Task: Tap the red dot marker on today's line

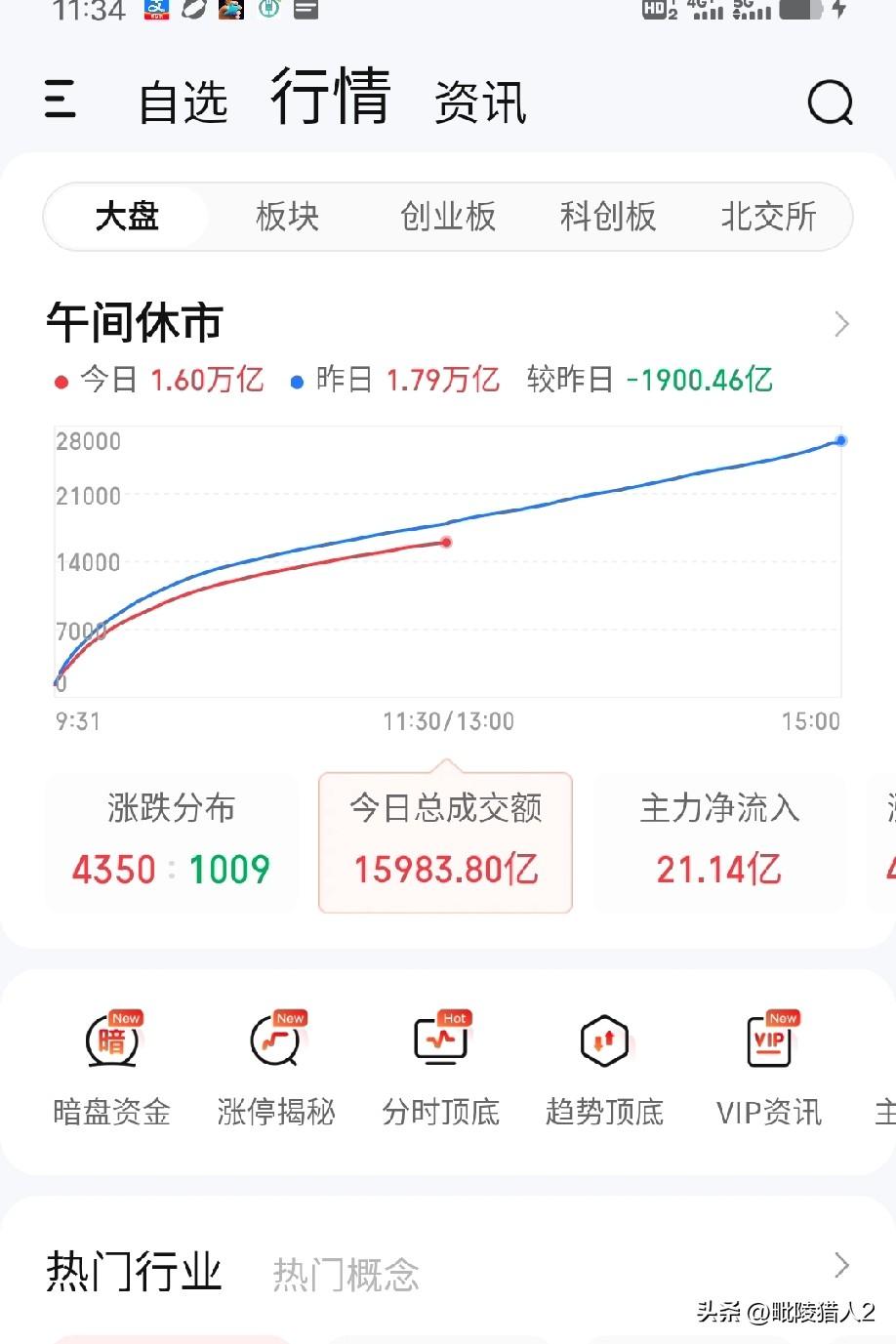Action: click(446, 542)
